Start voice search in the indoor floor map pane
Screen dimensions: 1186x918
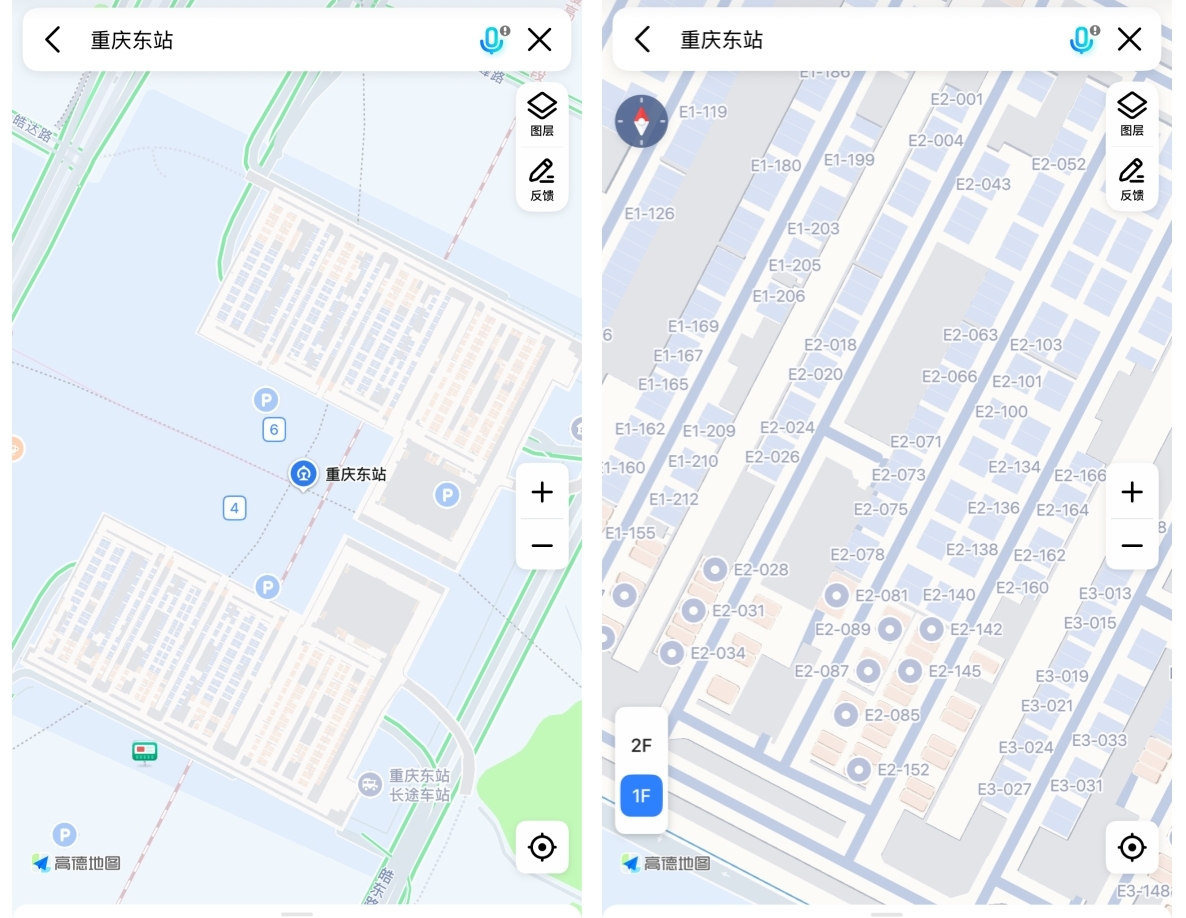tap(1081, 40)
